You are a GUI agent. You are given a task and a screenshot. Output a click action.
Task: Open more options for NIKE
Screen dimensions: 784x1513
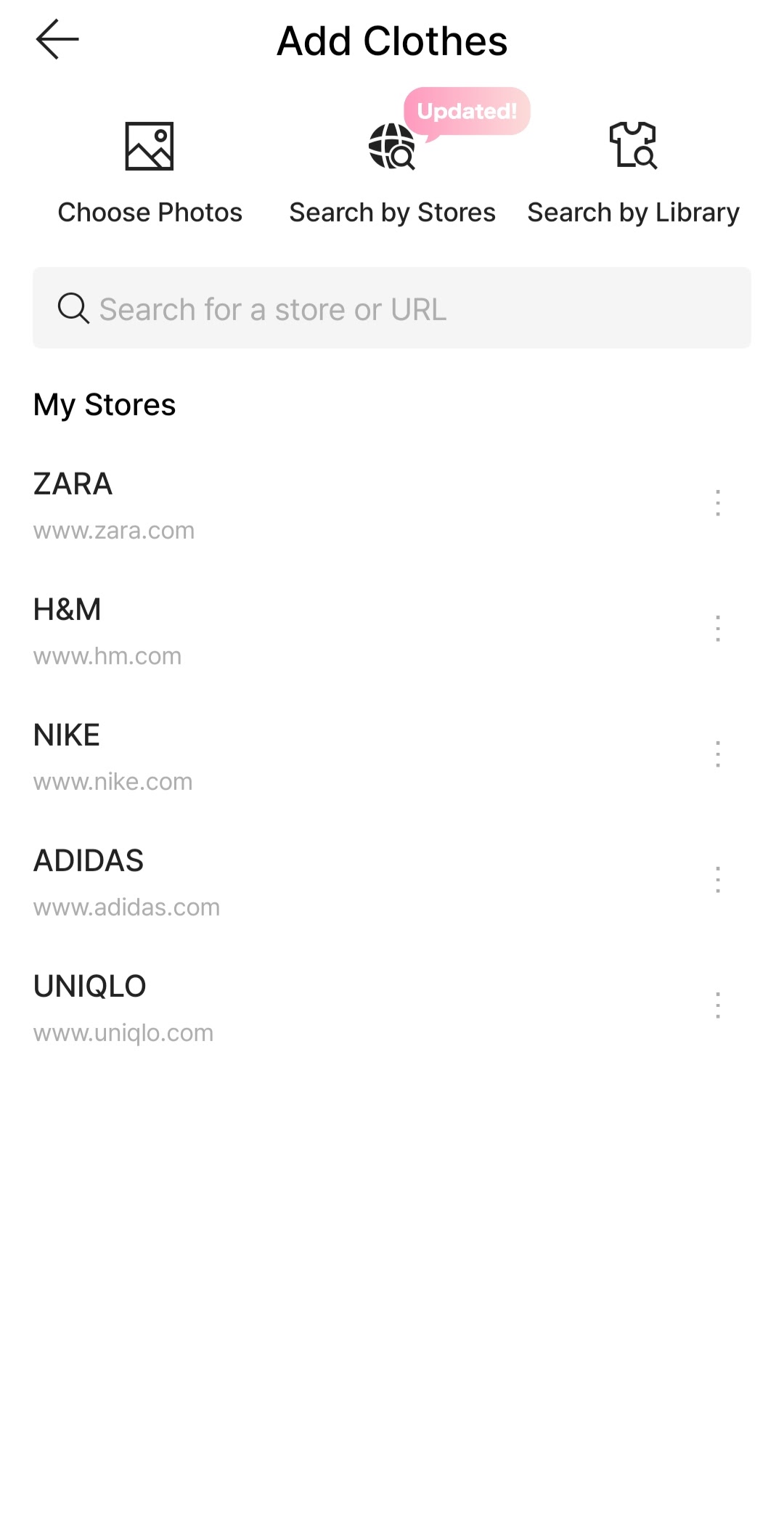717,754
